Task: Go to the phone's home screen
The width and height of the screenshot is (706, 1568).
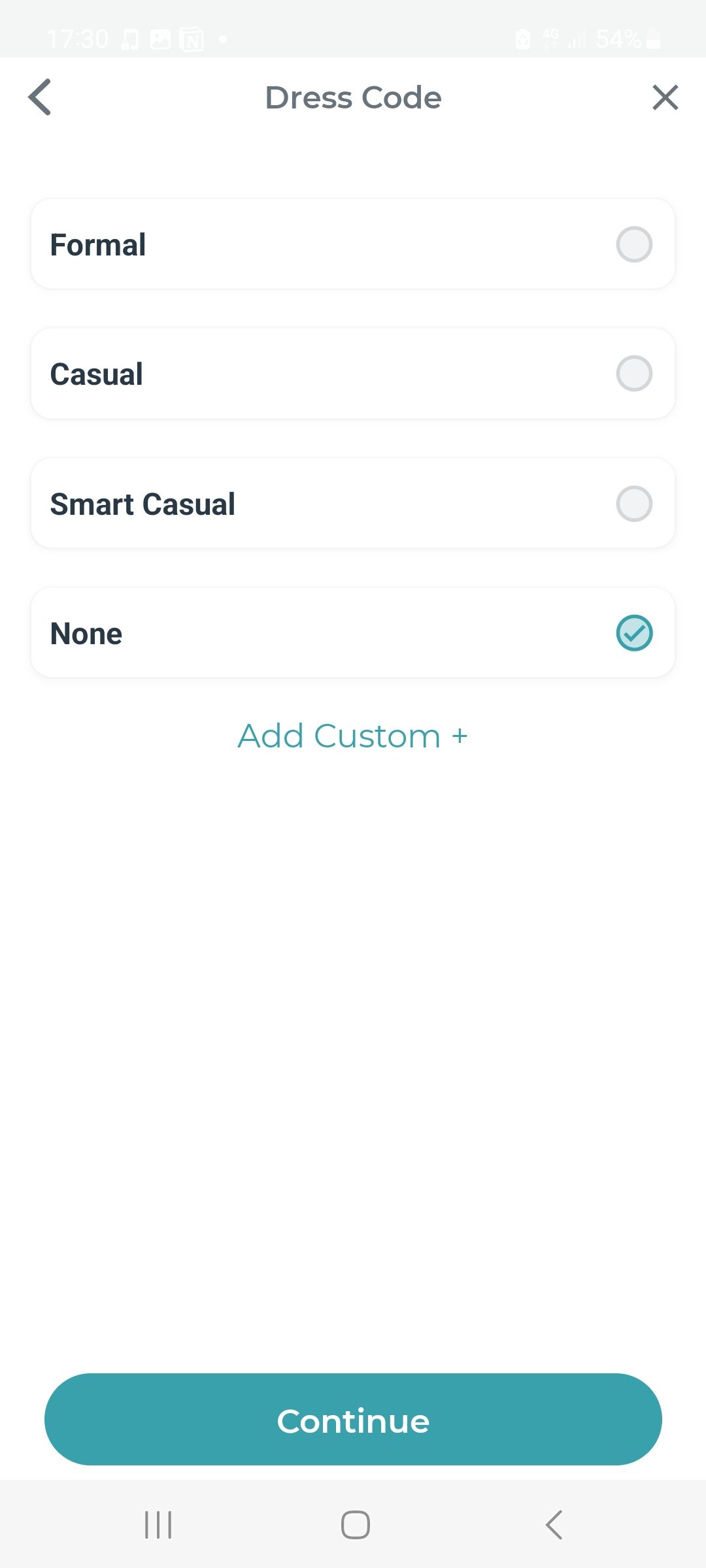Action: click(356, 1525)
